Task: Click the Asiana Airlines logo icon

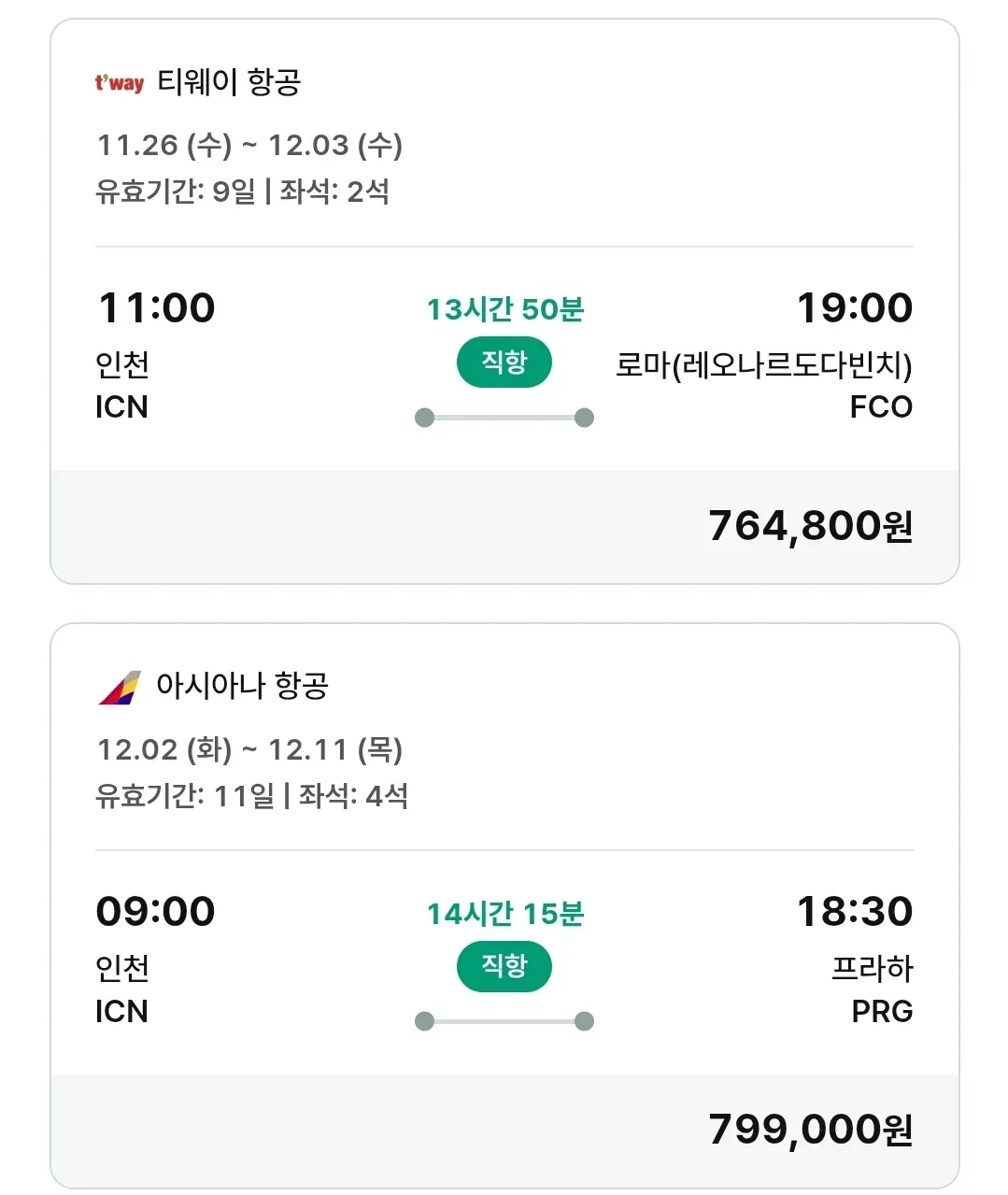Action: [x=119, y=689]
